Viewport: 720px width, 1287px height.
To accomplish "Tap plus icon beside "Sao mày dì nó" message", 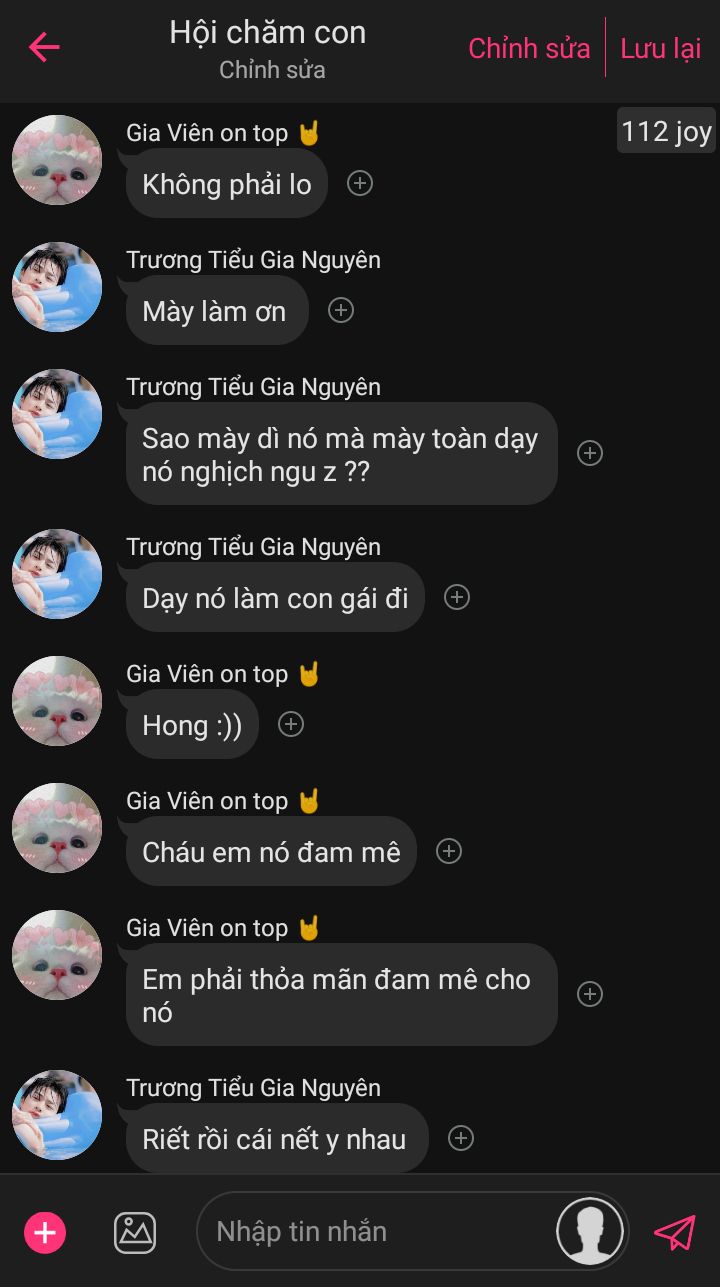I will click(590, 454).
